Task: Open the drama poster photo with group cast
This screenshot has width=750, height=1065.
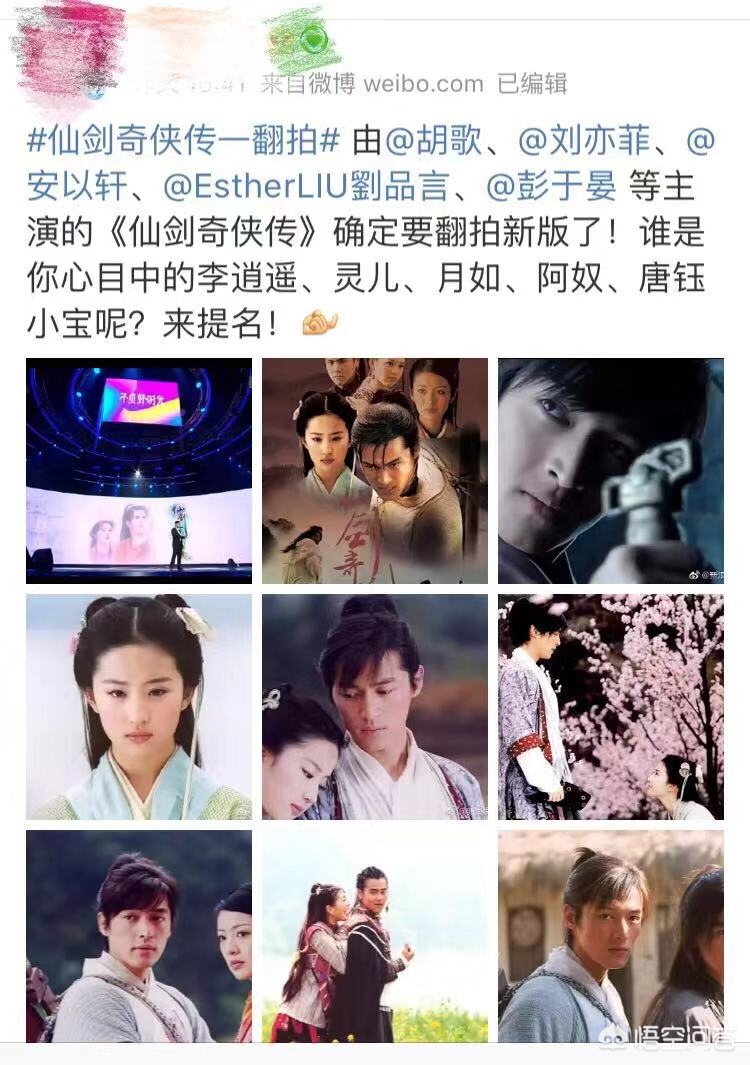Action: pyautogui.click(x=375, y=470)
